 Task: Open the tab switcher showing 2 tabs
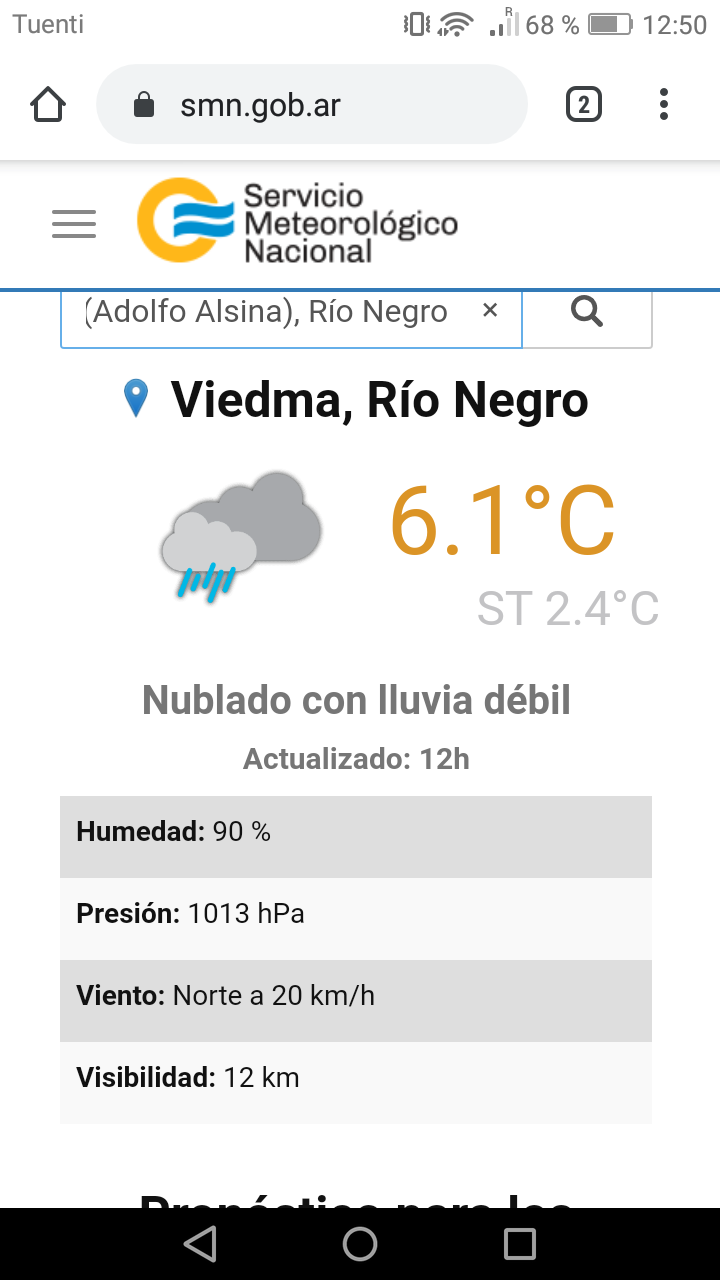click(x=584, y=105)
